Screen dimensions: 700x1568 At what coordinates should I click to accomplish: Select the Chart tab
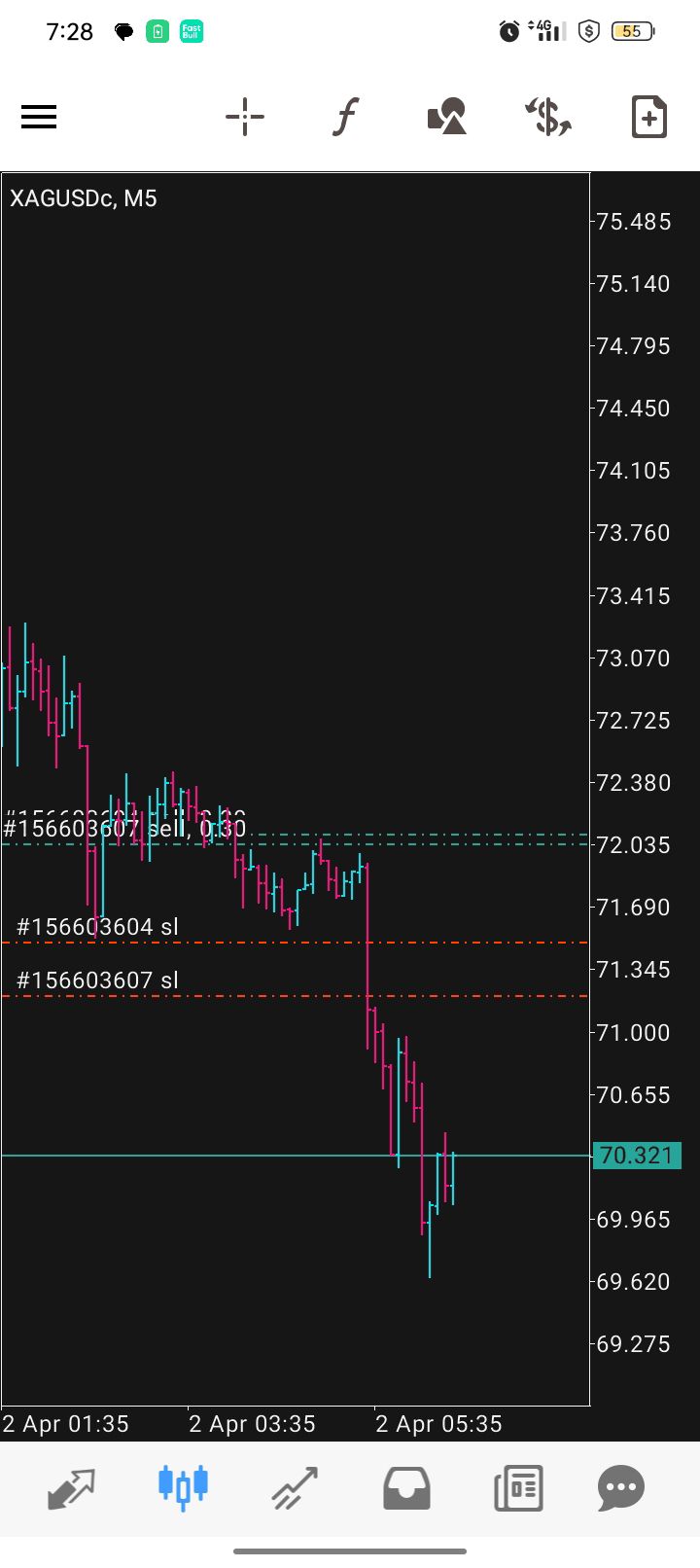tap(183, 1488)
